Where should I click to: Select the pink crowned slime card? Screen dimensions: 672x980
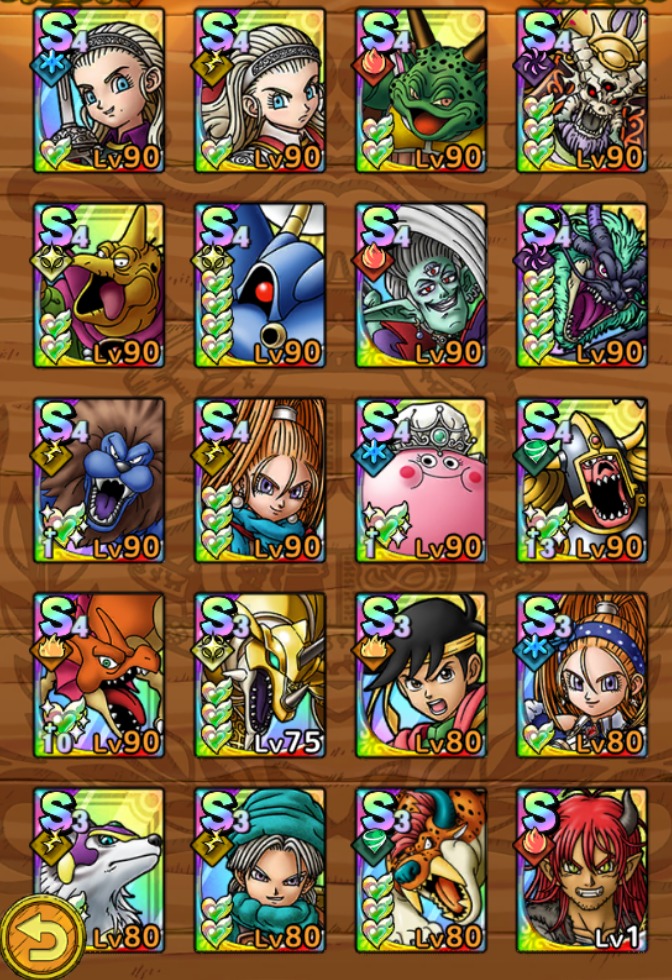[x=421, y=479]
